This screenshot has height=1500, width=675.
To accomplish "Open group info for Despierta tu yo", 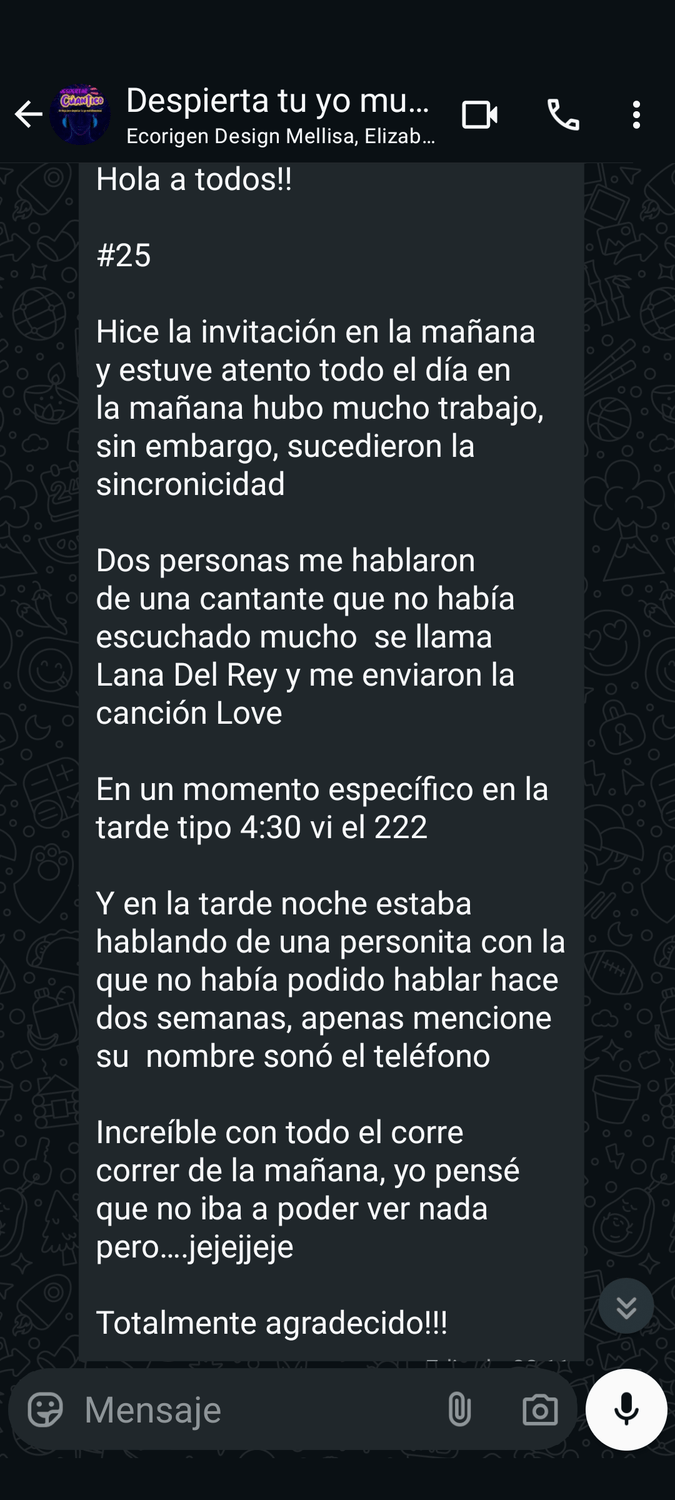I will [280, 114].
